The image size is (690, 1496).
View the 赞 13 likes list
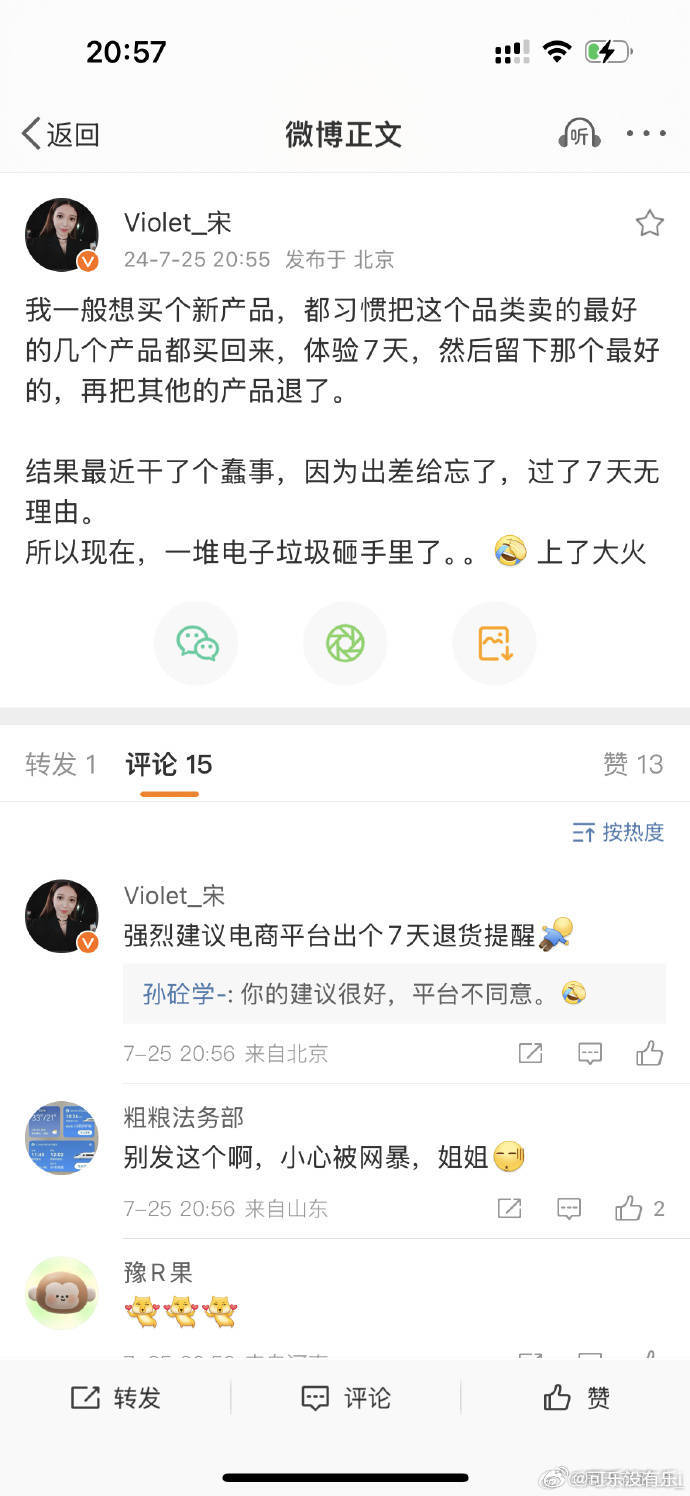pyautogui.click(x=632, y=765)
